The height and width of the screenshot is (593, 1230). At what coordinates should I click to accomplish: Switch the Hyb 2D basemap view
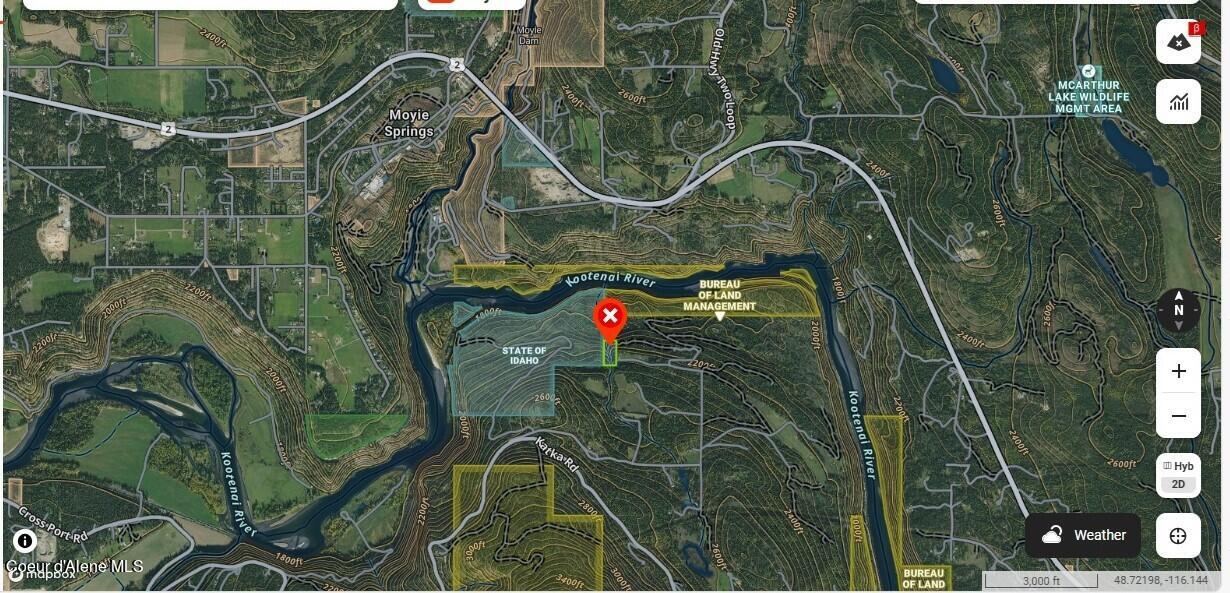coord(1178,475)
